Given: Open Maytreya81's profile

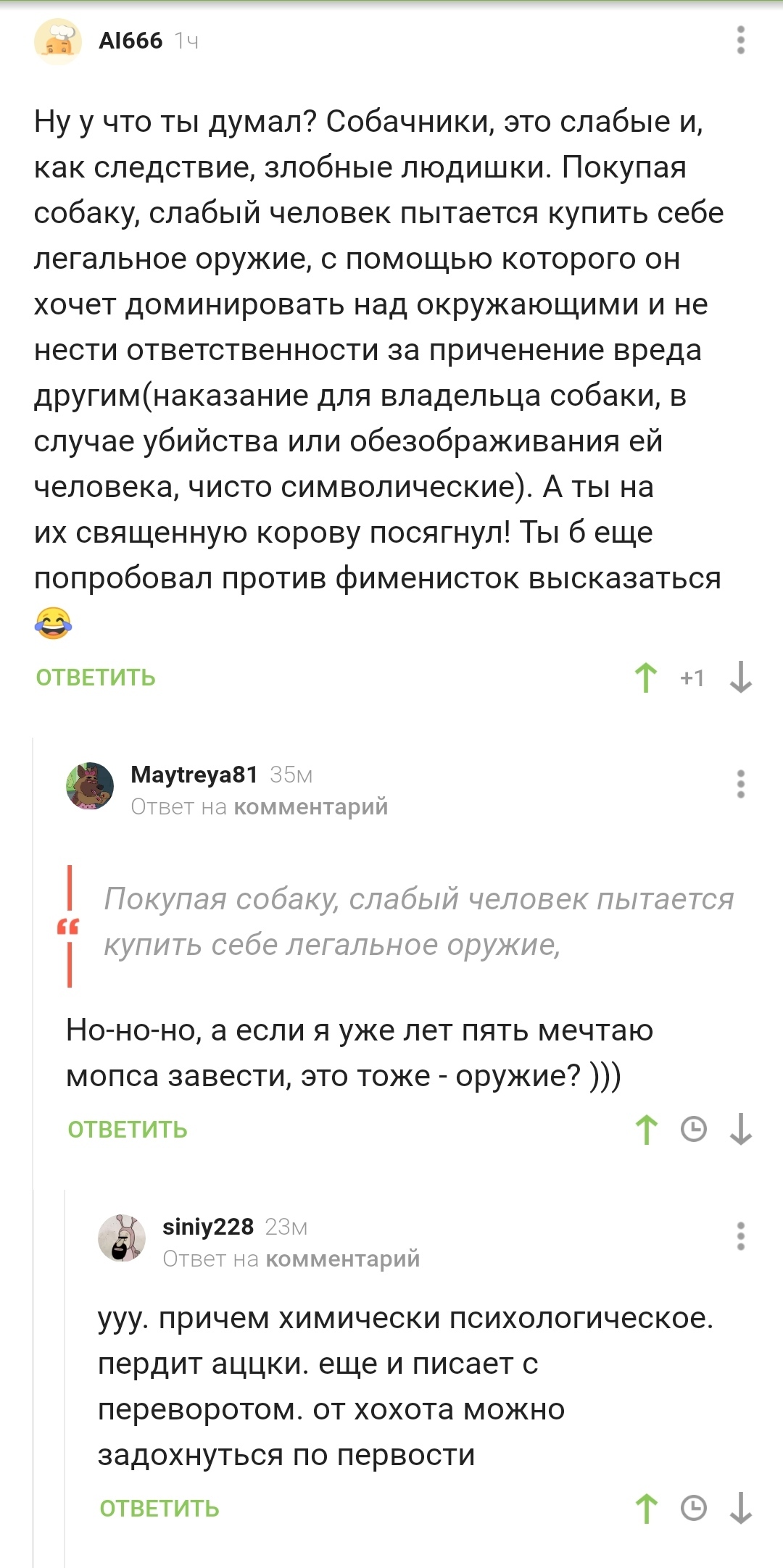Looking at the screenshot, I should point(194,775).
